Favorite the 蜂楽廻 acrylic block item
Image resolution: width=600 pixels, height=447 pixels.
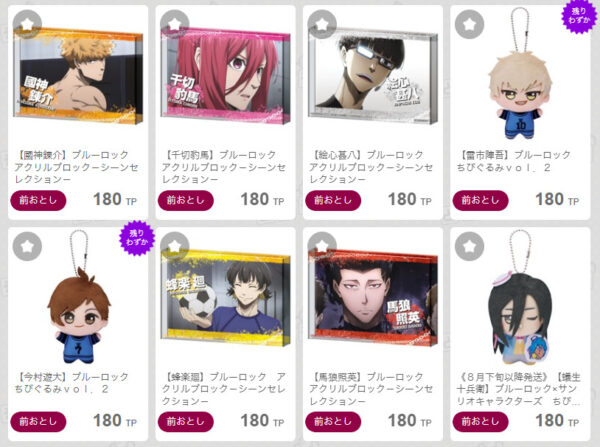pyautogui.click(x=176, y=246)
